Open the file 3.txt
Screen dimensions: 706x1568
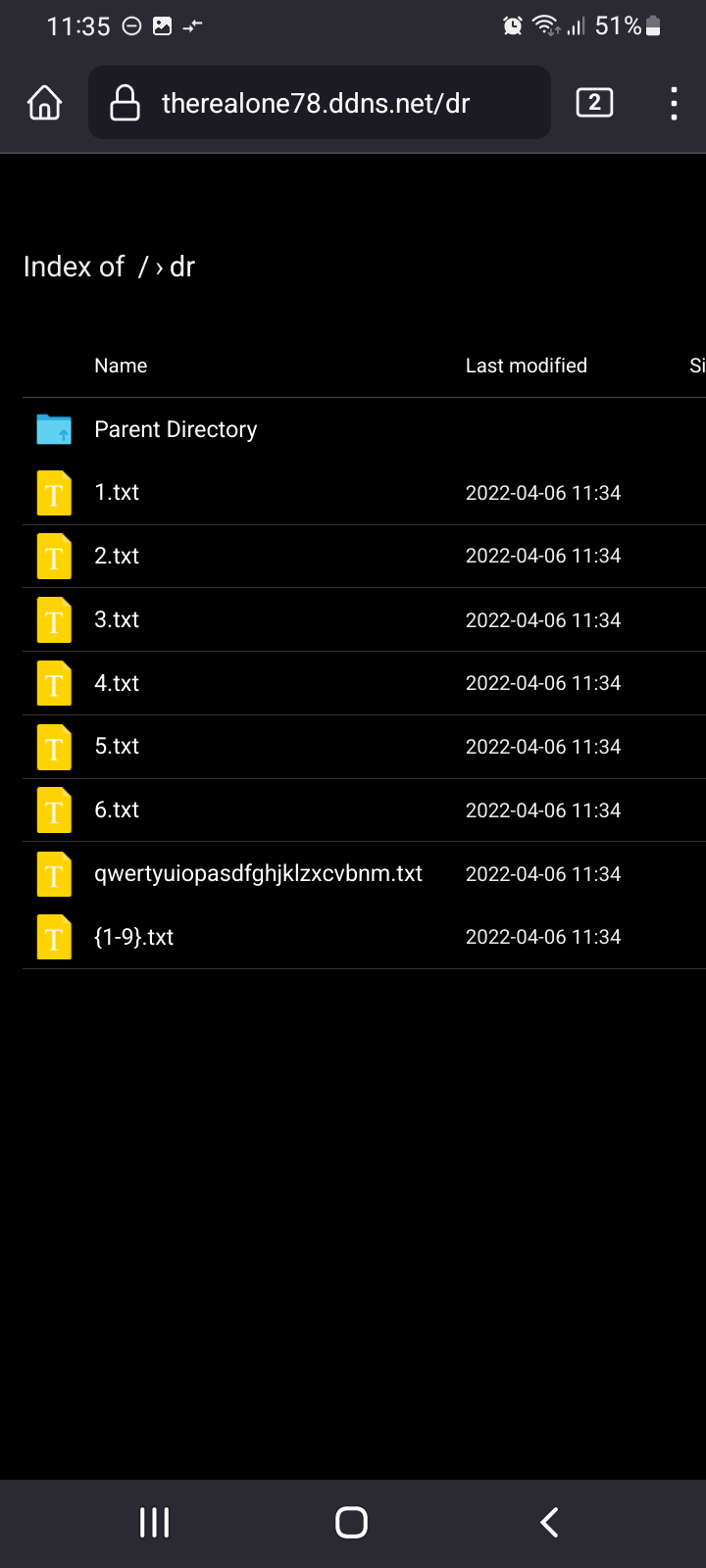pyautogui.click(x=117, y=619)
